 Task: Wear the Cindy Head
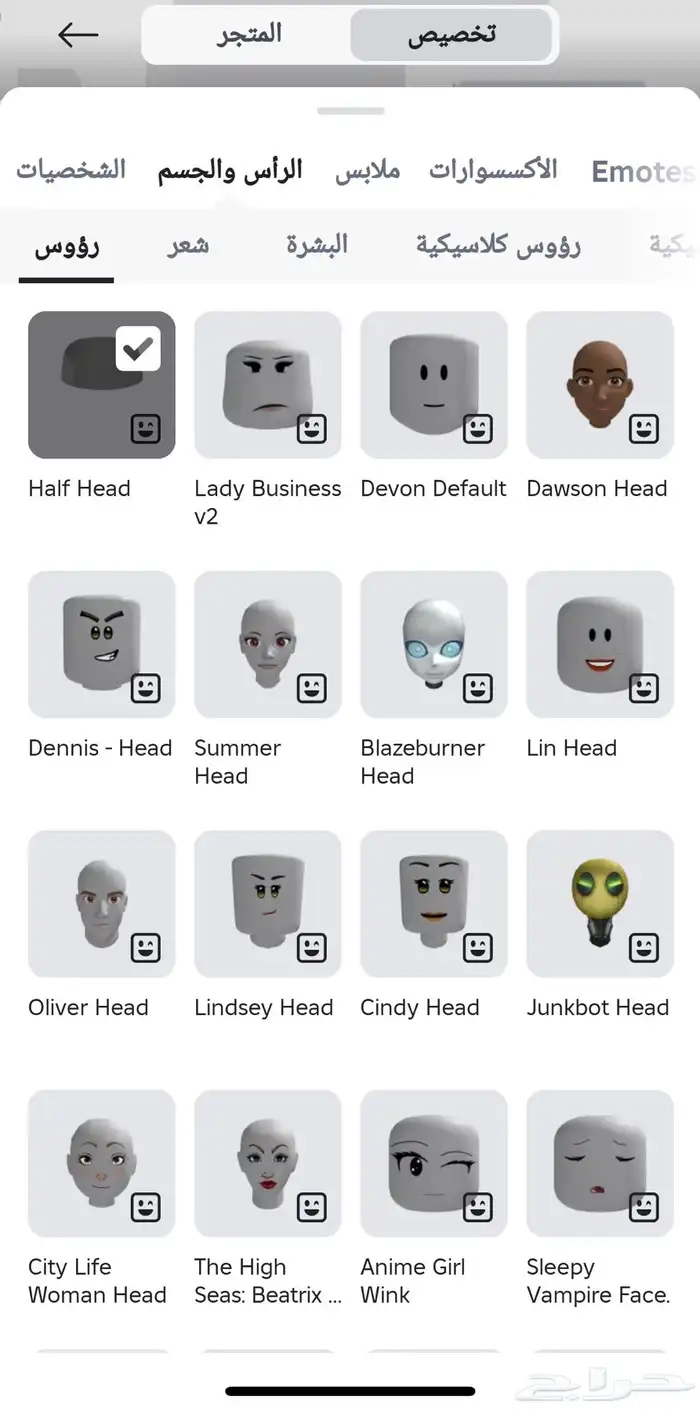[434, 904]
